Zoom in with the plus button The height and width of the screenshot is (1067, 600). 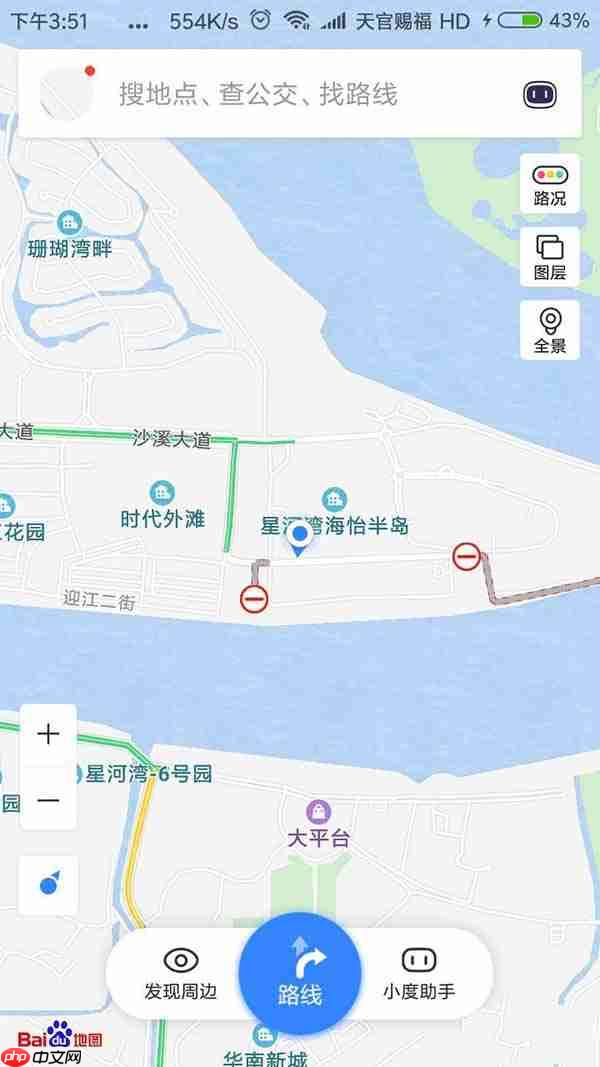[48, 735]
